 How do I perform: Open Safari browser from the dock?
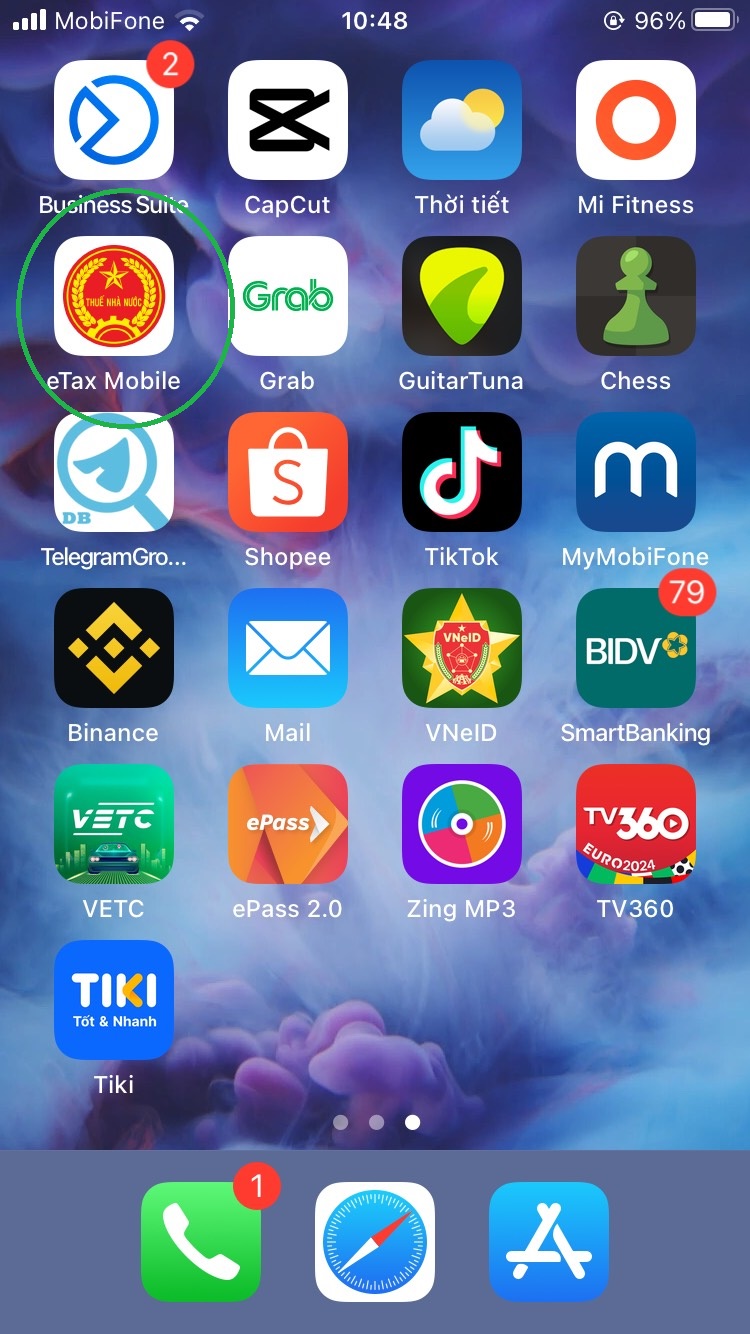[x=375, y=1242]
